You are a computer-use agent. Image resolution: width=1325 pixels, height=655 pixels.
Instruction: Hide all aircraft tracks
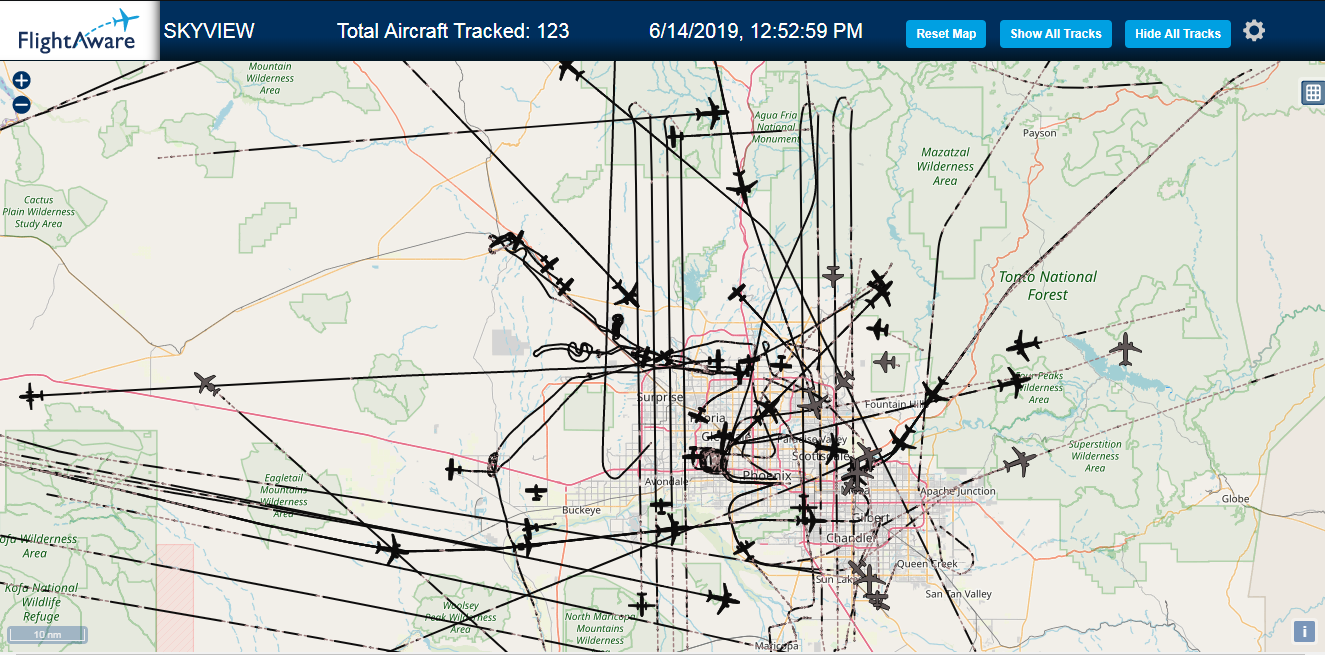point(1178,33)
